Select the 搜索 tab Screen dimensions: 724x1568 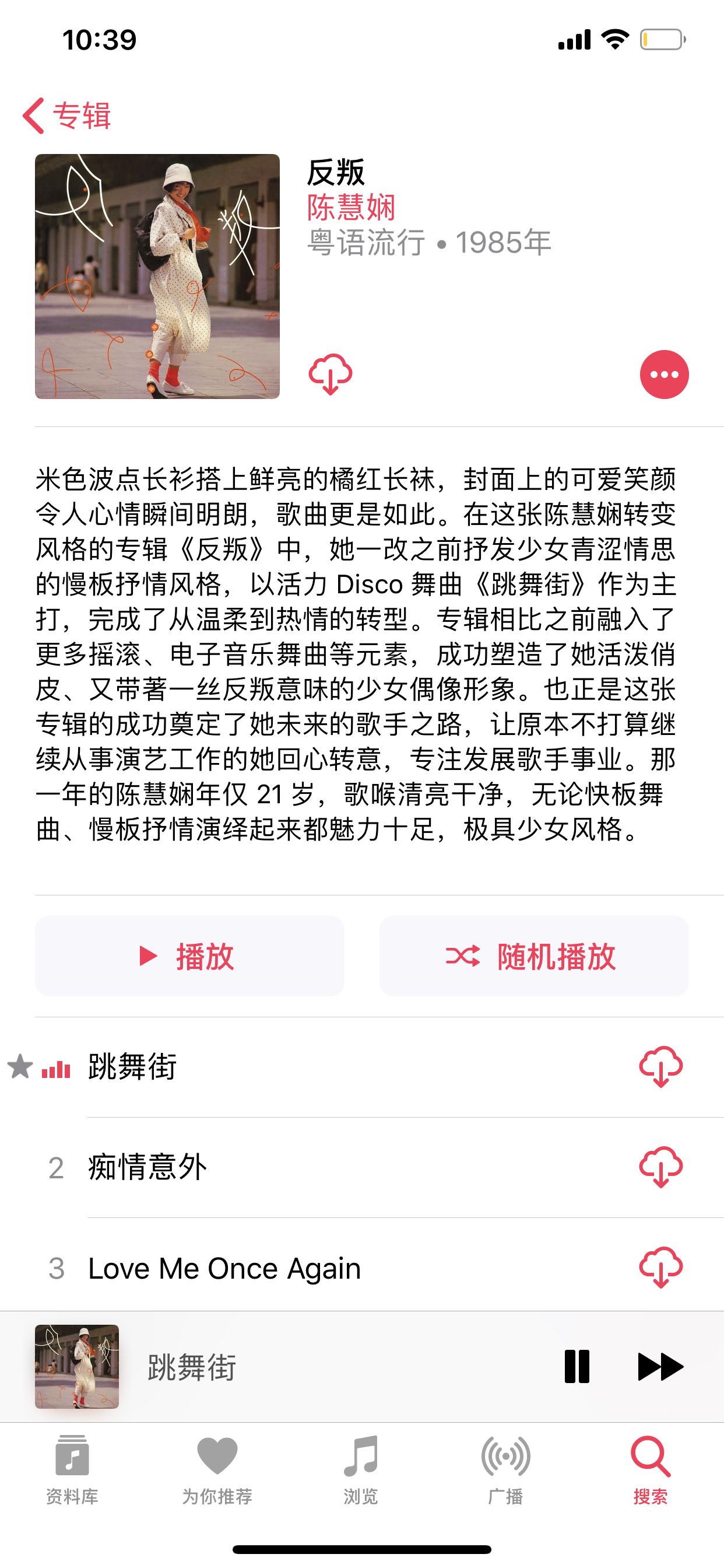651,1468
